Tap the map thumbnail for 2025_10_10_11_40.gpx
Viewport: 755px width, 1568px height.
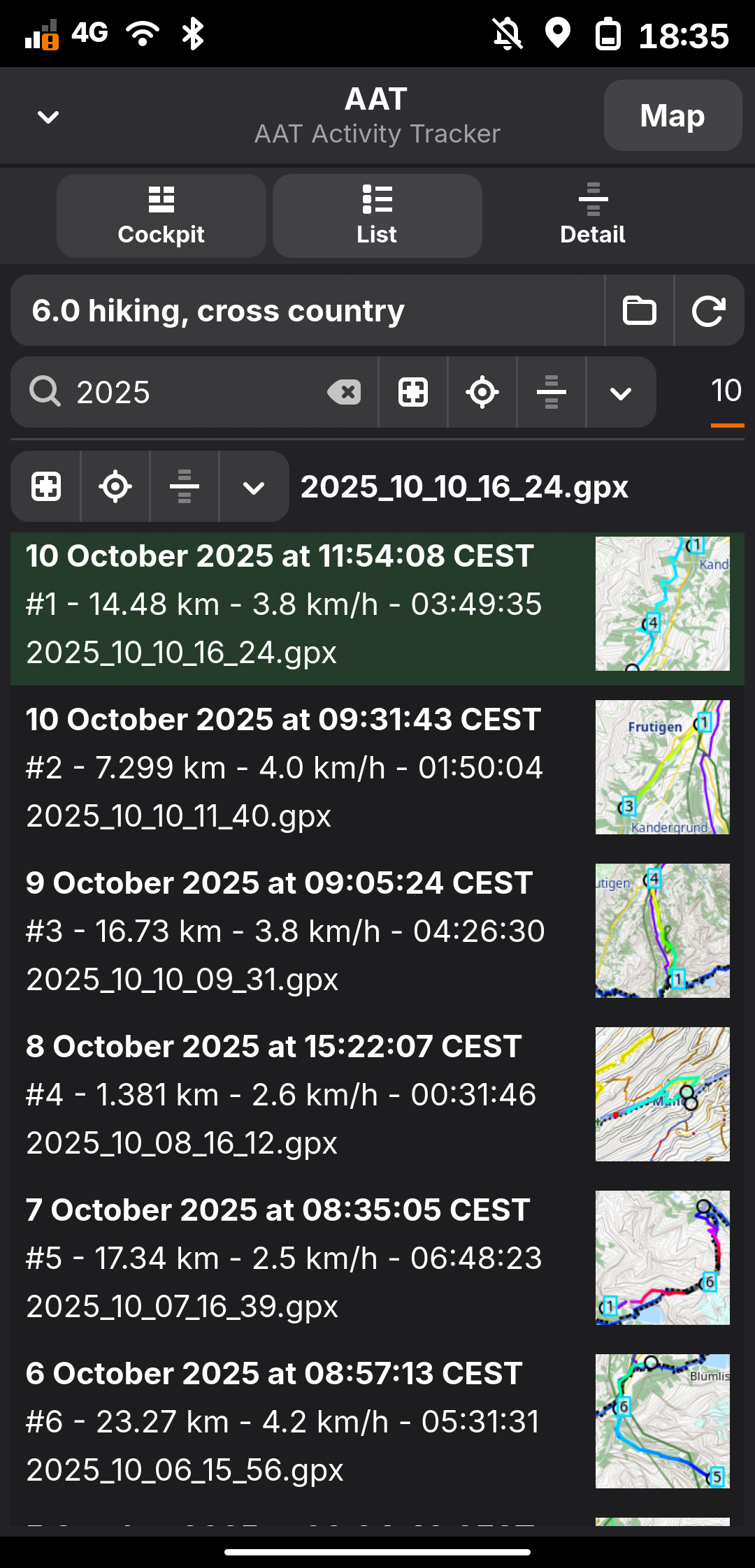point(663,767)
